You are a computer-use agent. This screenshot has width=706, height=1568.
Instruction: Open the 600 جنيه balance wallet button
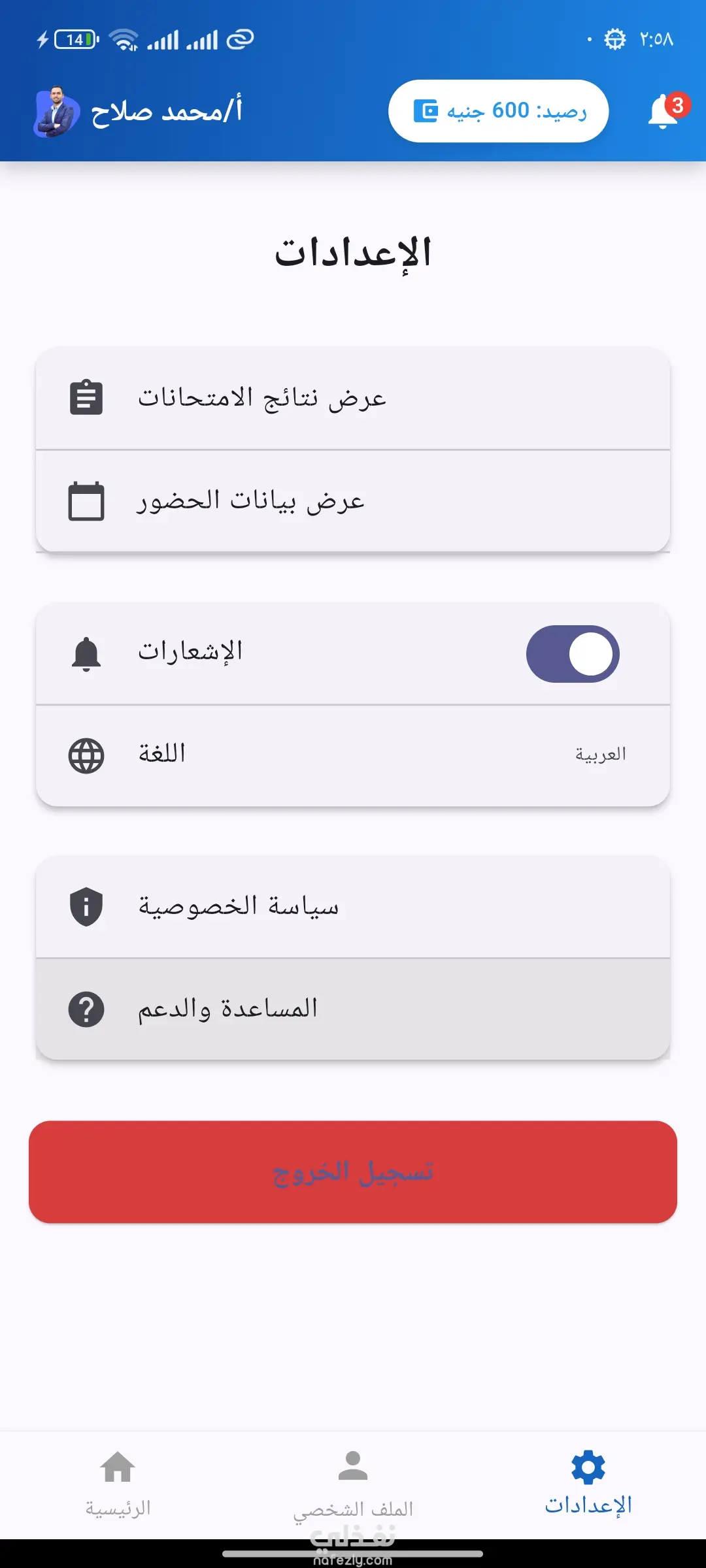tap(498, 111)
